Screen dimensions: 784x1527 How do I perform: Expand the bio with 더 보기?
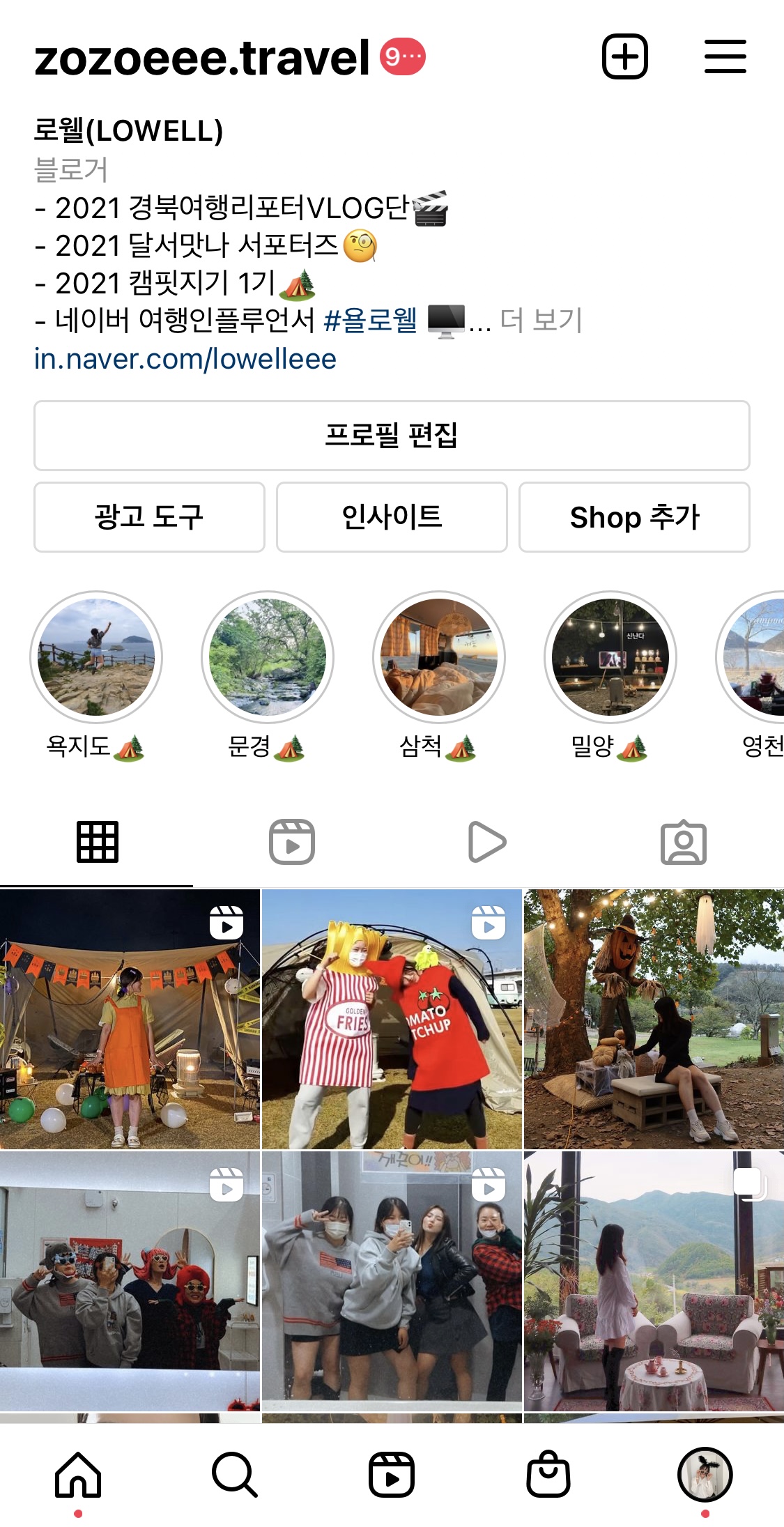(541, 321)
